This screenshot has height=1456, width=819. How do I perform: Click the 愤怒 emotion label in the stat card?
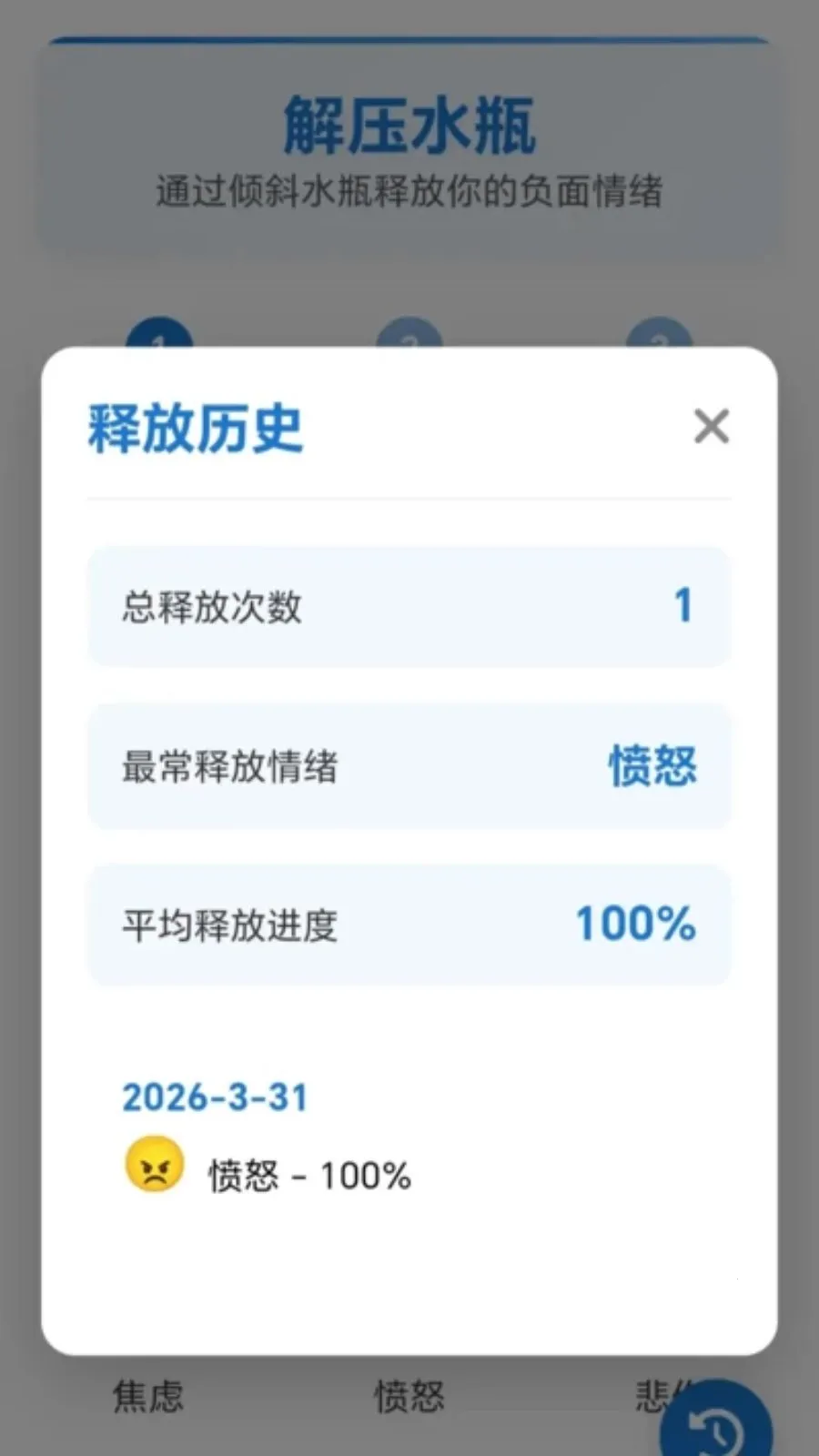[652, 766]
